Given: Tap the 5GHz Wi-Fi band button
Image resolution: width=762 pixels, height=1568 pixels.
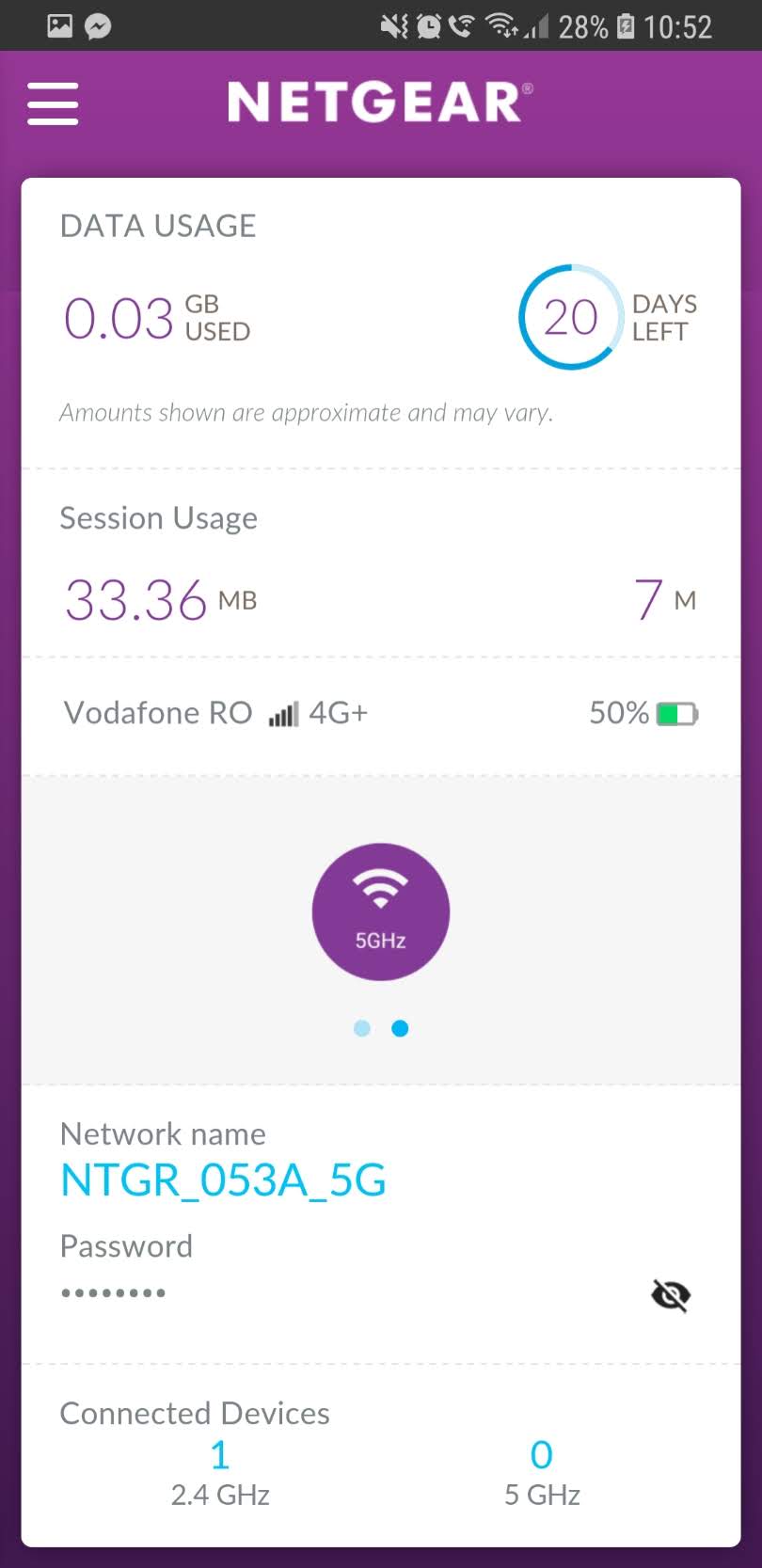Looking at the screenshot, I should click(380, 911).
